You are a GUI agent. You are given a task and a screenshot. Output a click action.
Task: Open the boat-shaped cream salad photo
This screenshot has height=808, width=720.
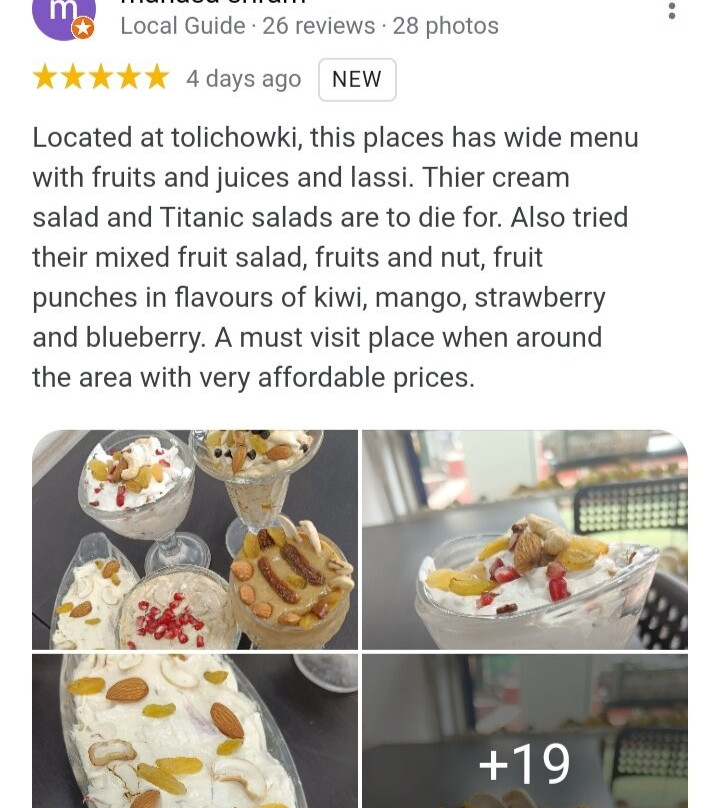[x=195, y=731]
